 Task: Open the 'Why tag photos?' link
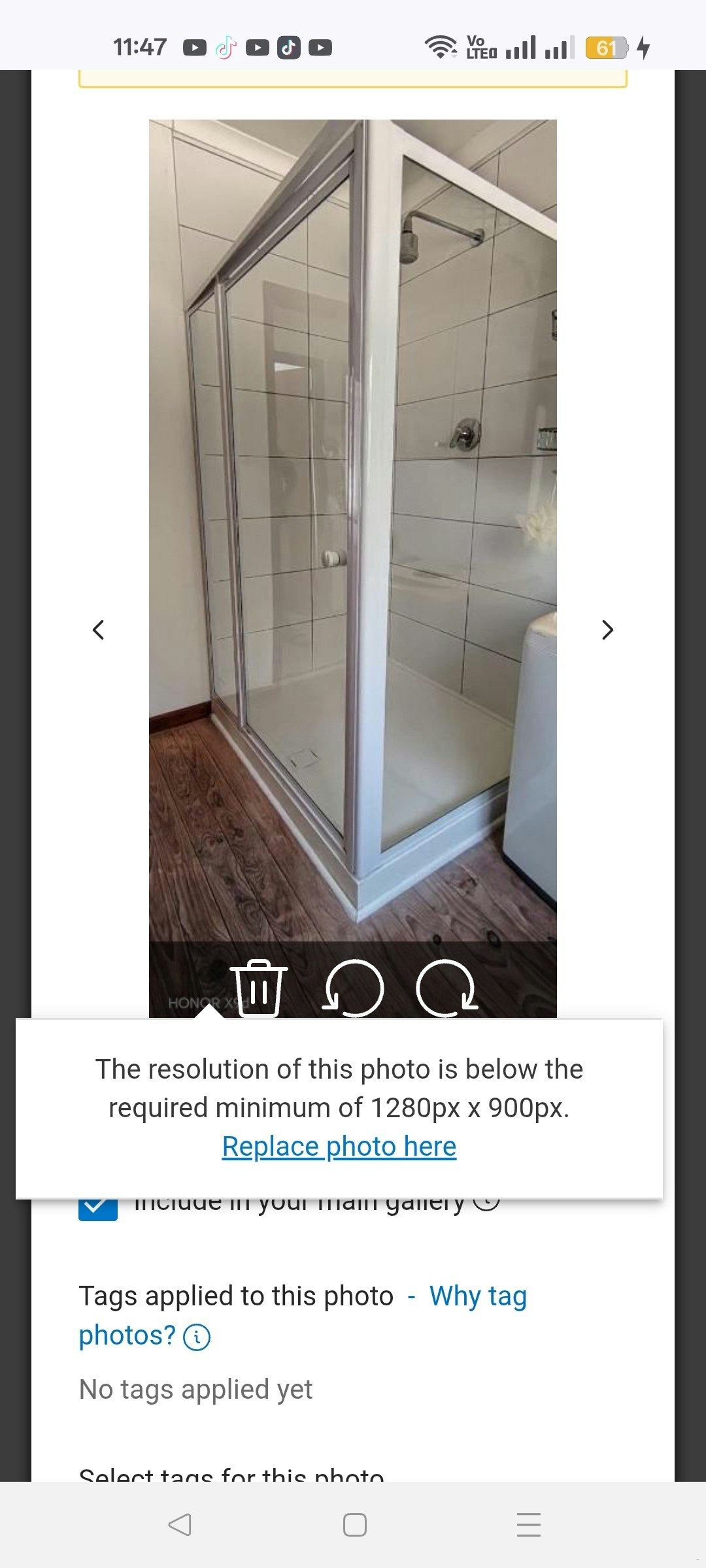coord(477,1296)
